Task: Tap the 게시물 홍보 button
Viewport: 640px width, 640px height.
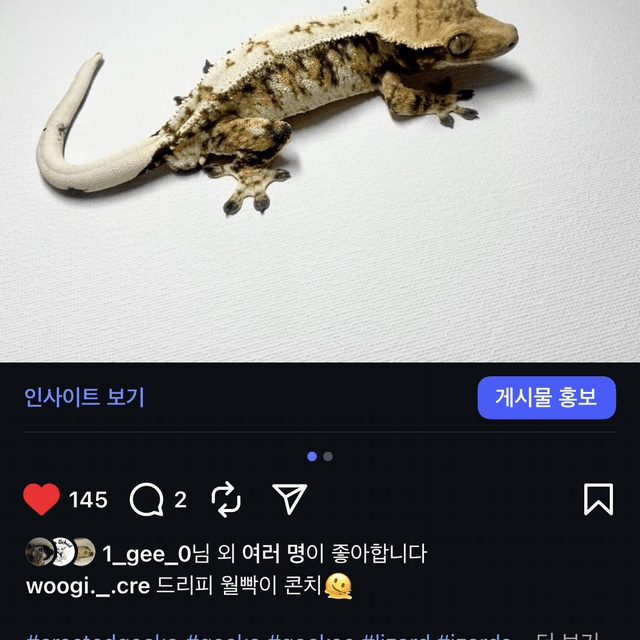Action: [546, 397]
